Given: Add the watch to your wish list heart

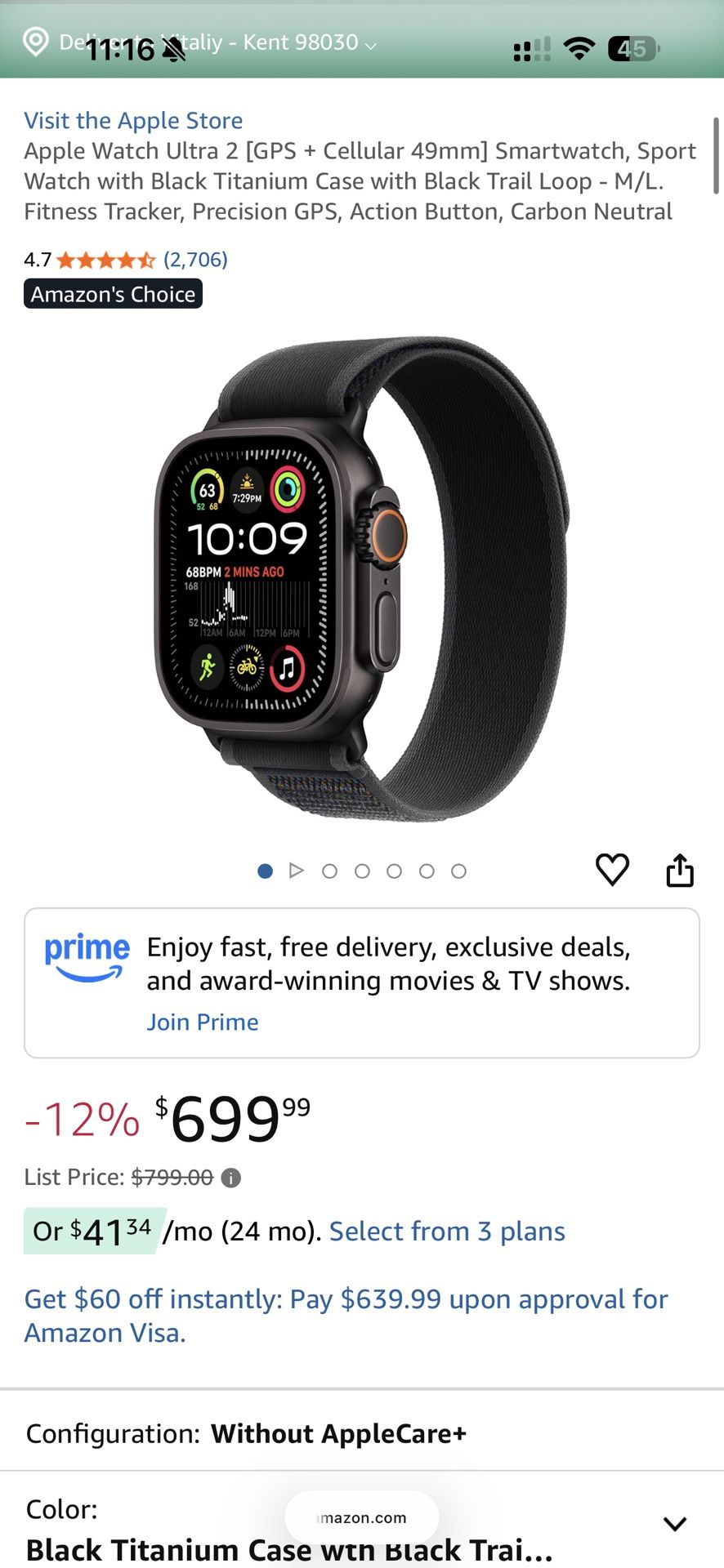Looking at the screenshot, I should 612,870.
